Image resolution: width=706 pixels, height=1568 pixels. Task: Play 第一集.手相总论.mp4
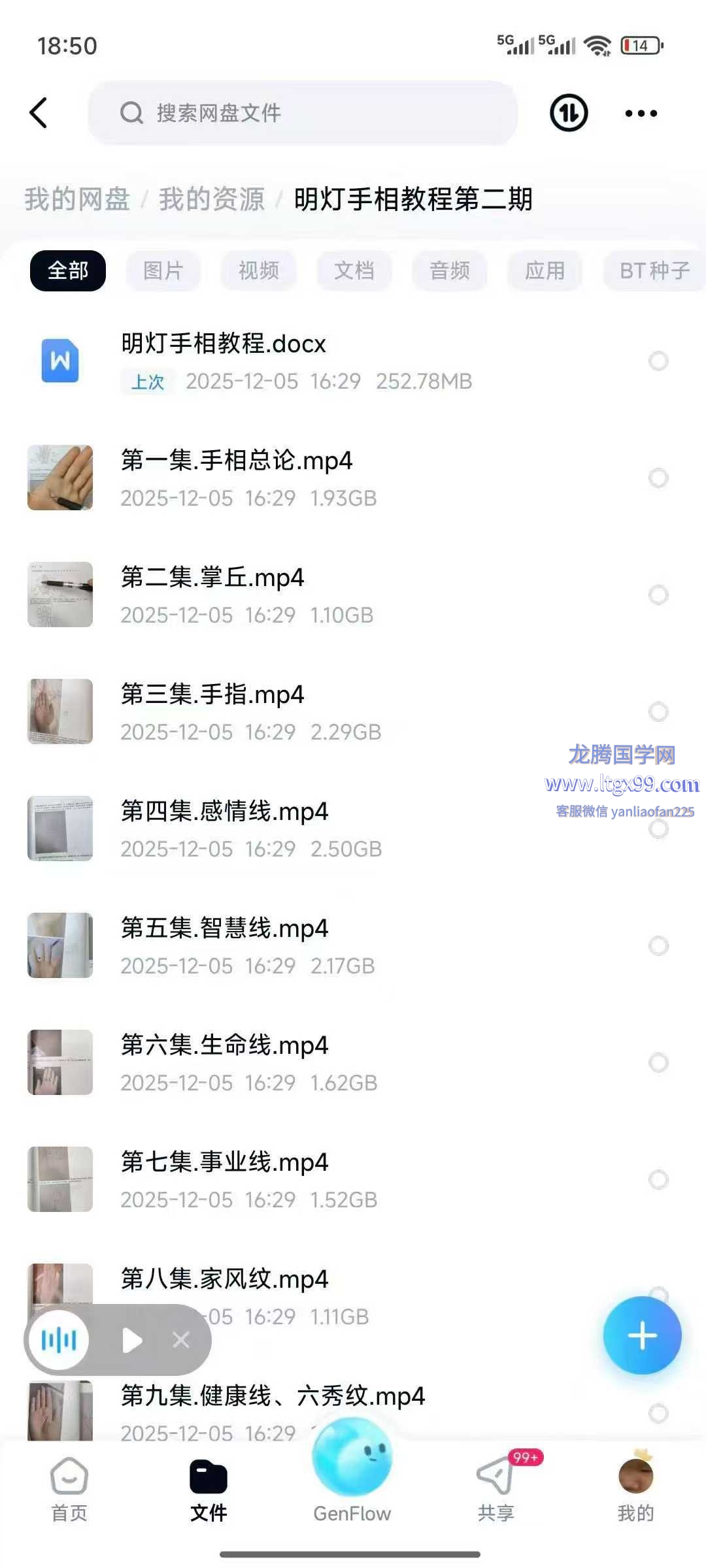(x=237, y=461)
